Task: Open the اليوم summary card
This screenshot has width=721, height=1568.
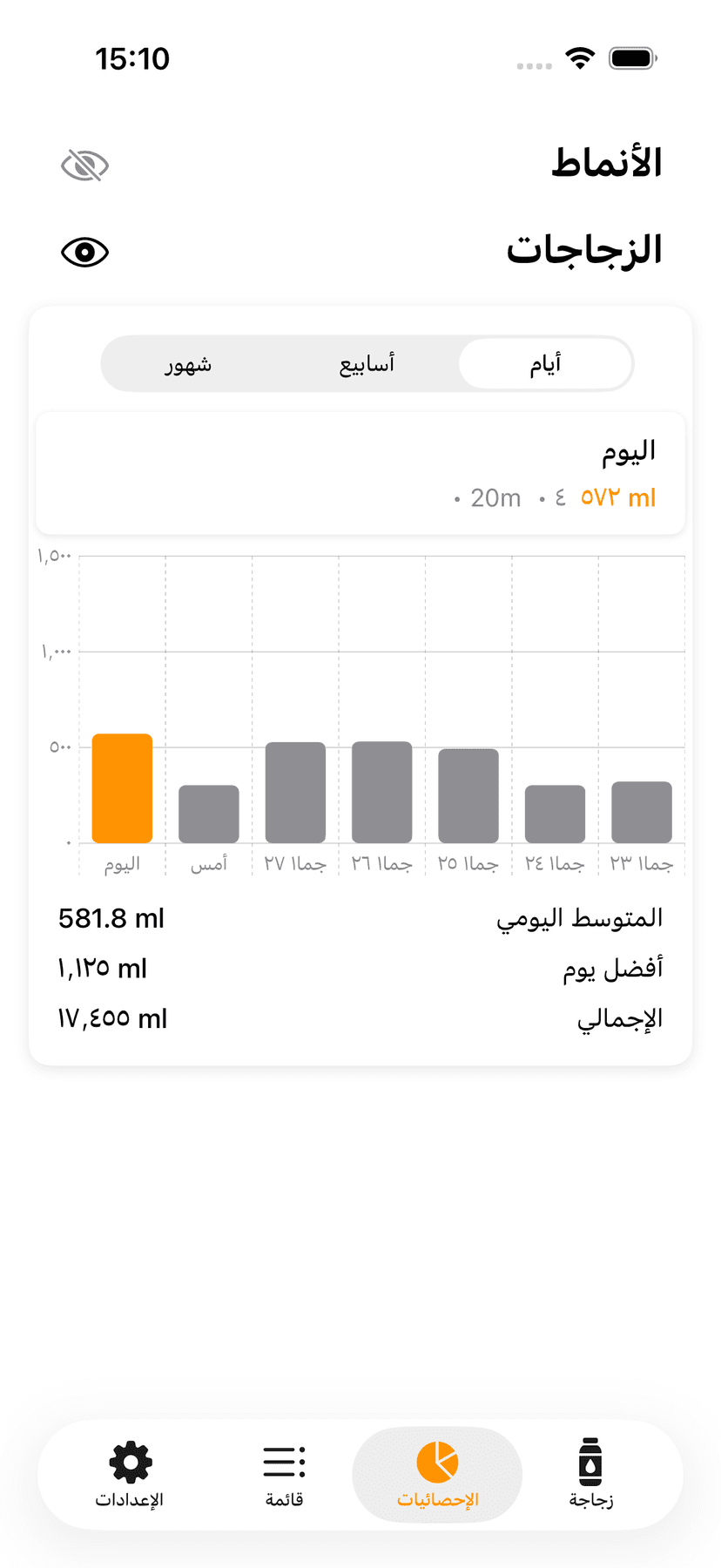Action: pos(360,472)
